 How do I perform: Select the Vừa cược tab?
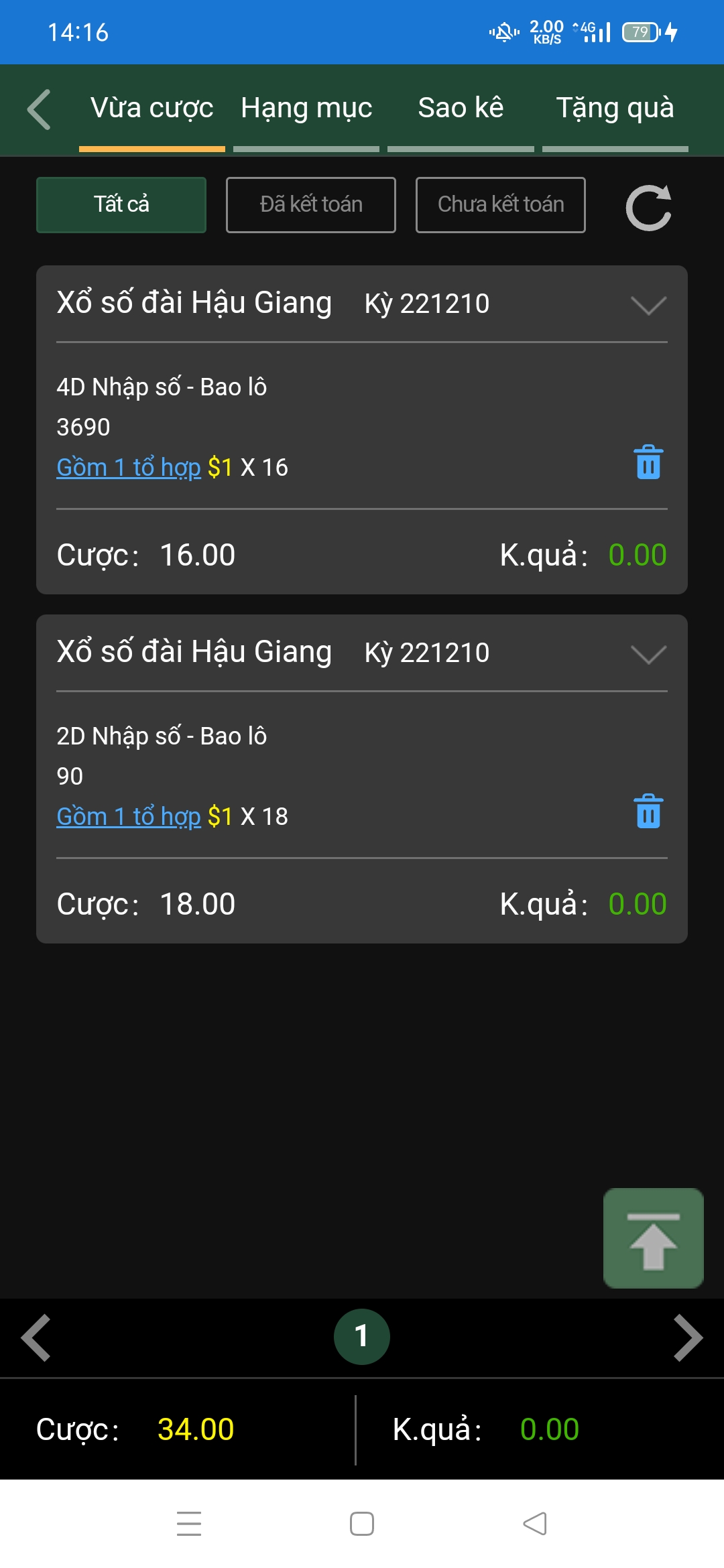152,109
